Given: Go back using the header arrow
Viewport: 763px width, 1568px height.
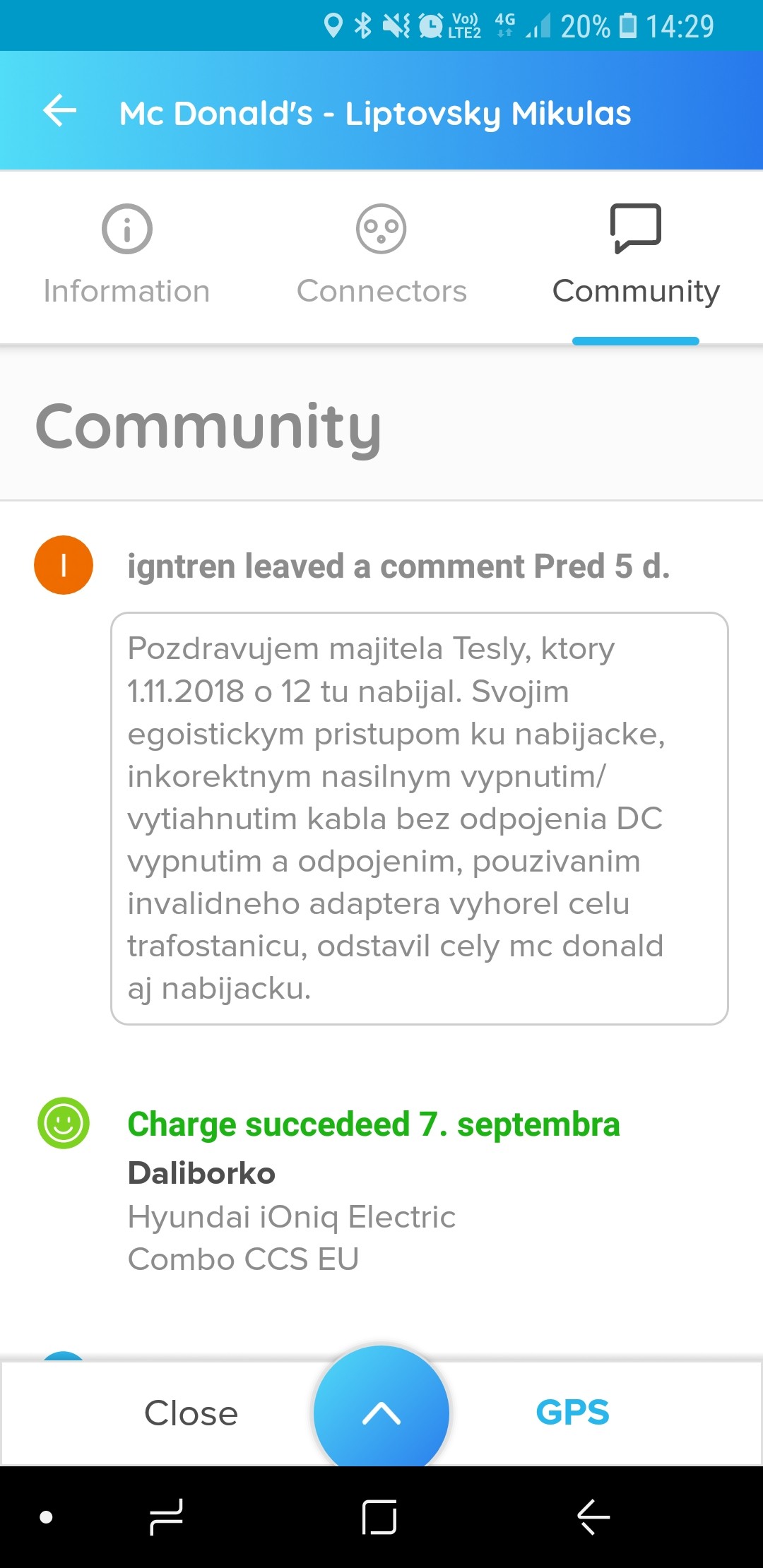Looking at the screenshot, I should click(x=60, y=112).
